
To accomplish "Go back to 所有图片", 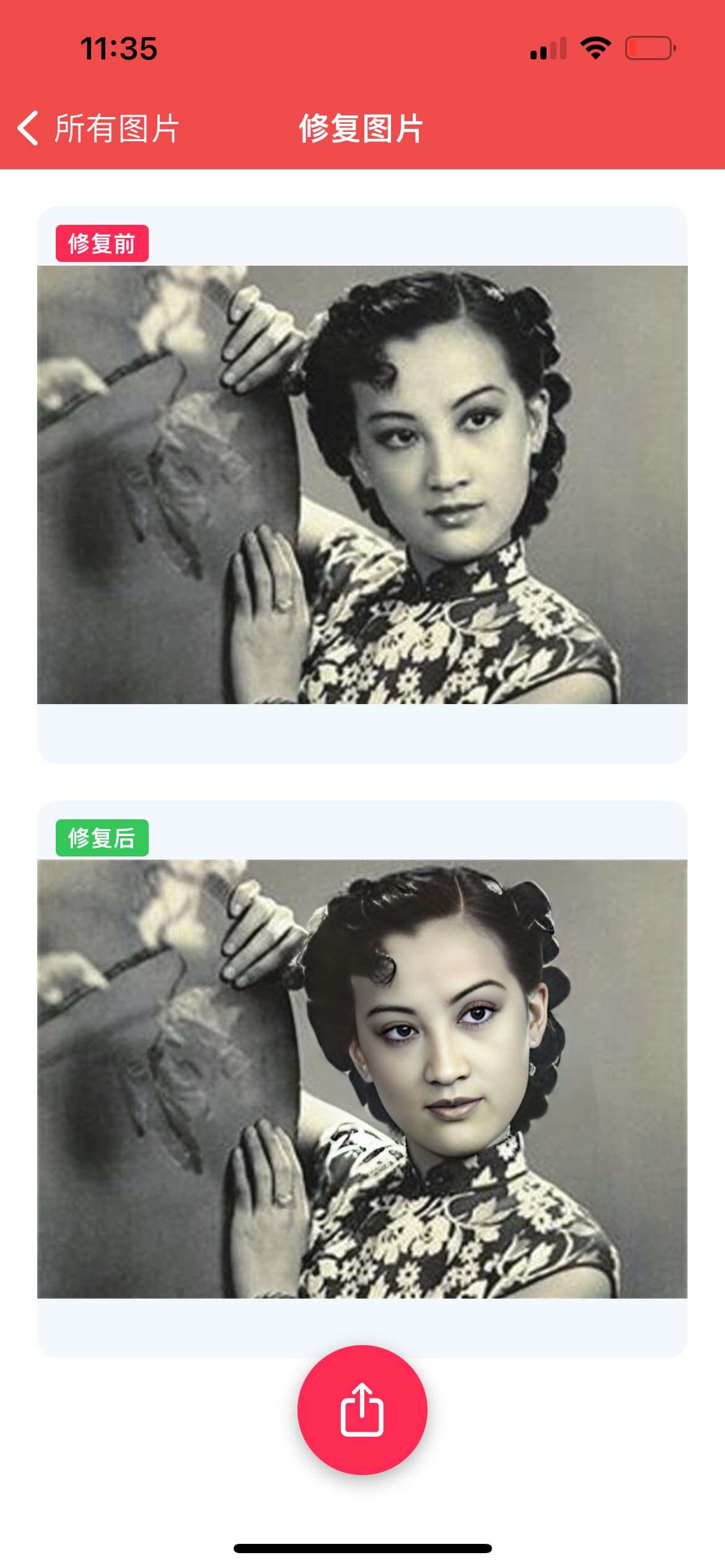I will [99, 128].
